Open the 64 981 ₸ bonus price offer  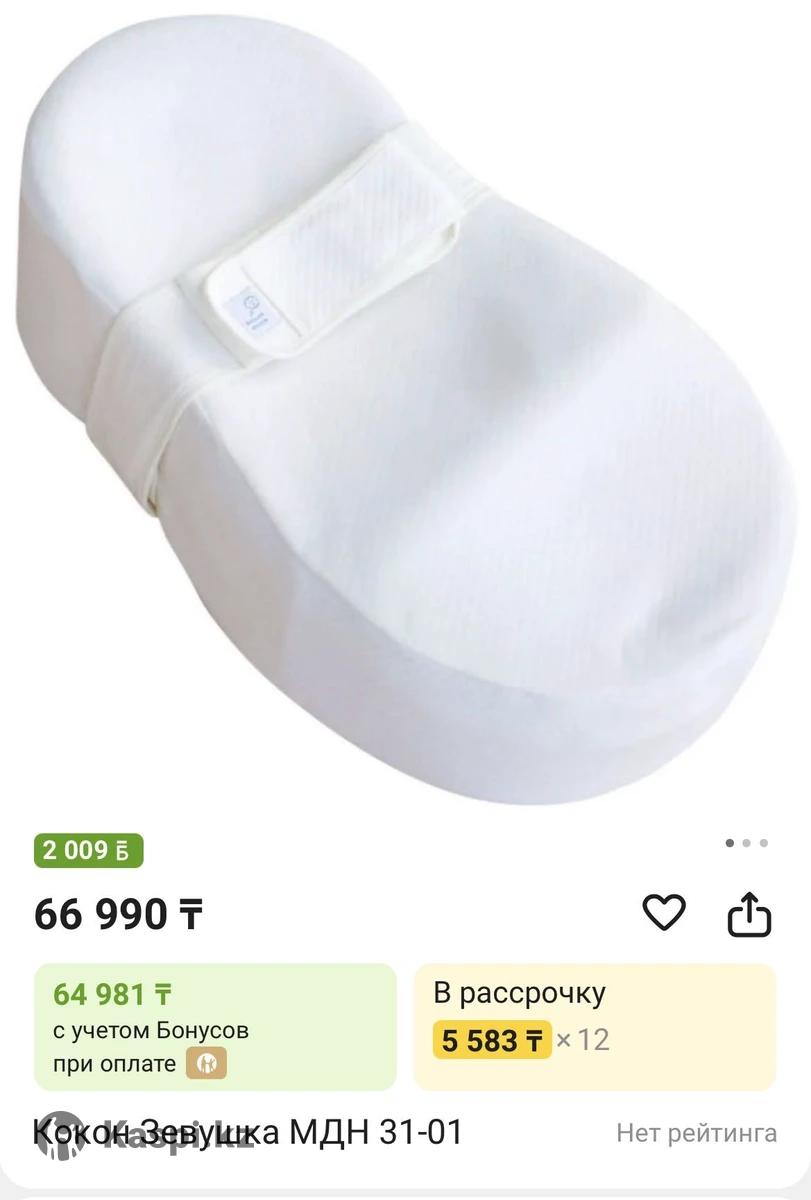pos(215,1026)
